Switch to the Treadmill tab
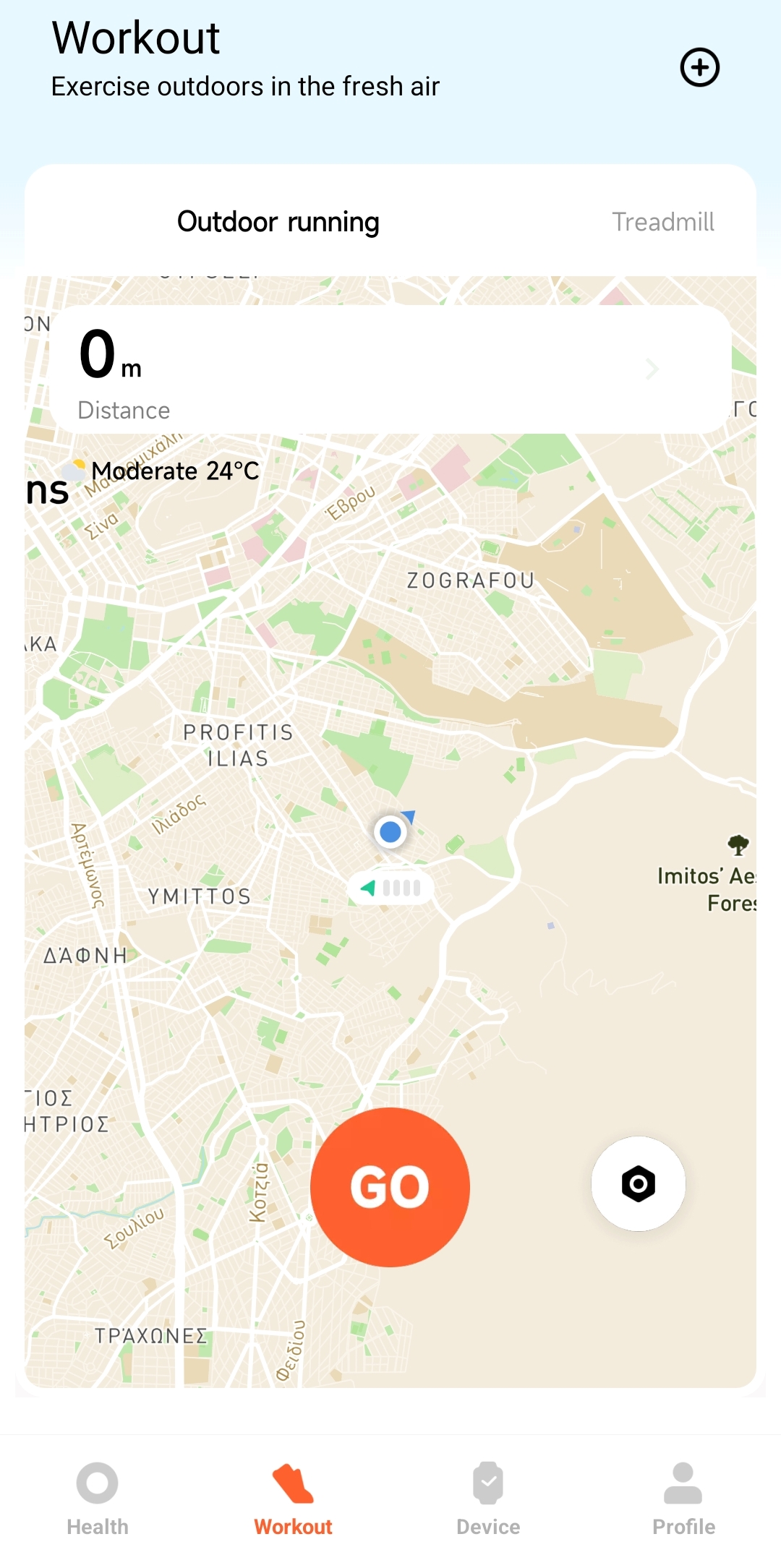781x1568 pixels. (662, 222)
